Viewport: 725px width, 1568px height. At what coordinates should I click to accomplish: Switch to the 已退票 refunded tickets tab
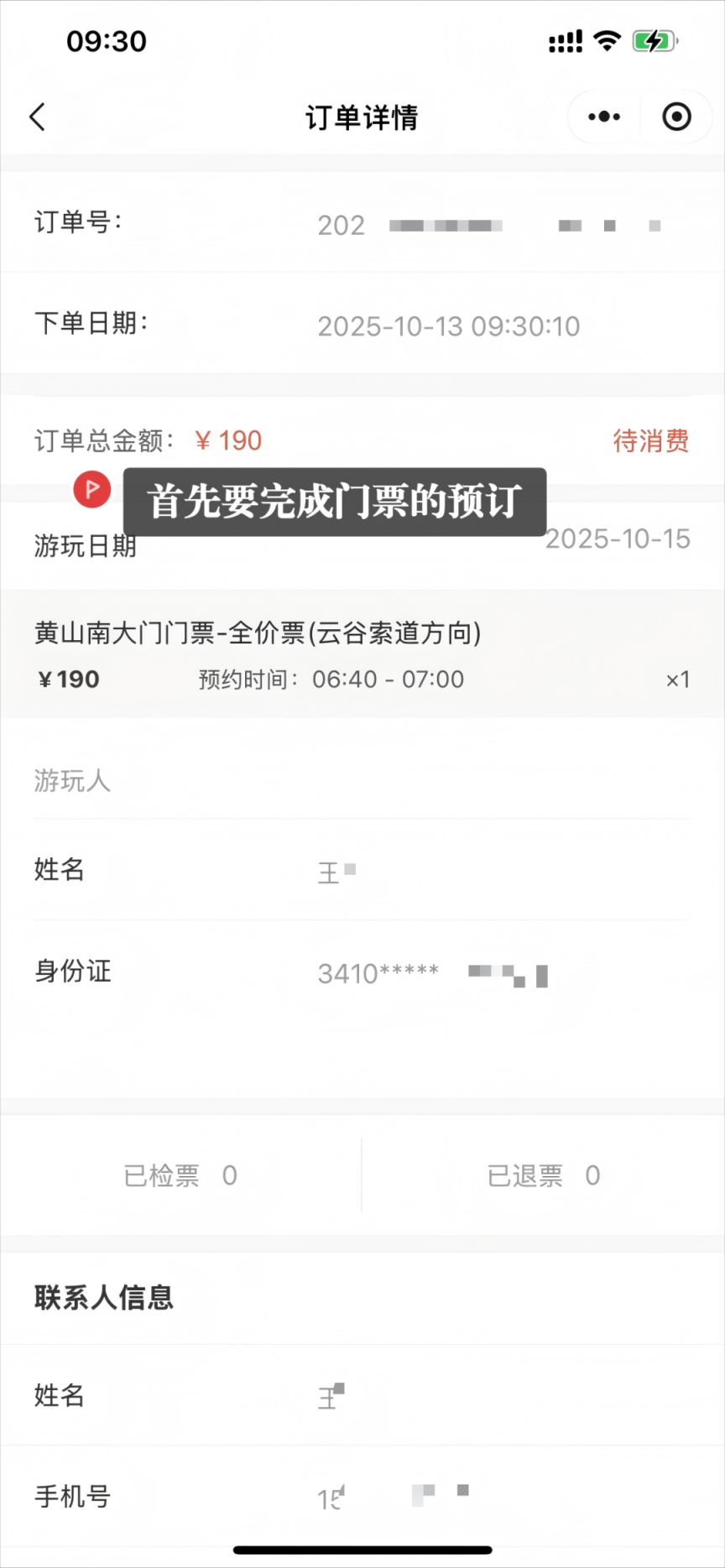[x=543, y=1175]
